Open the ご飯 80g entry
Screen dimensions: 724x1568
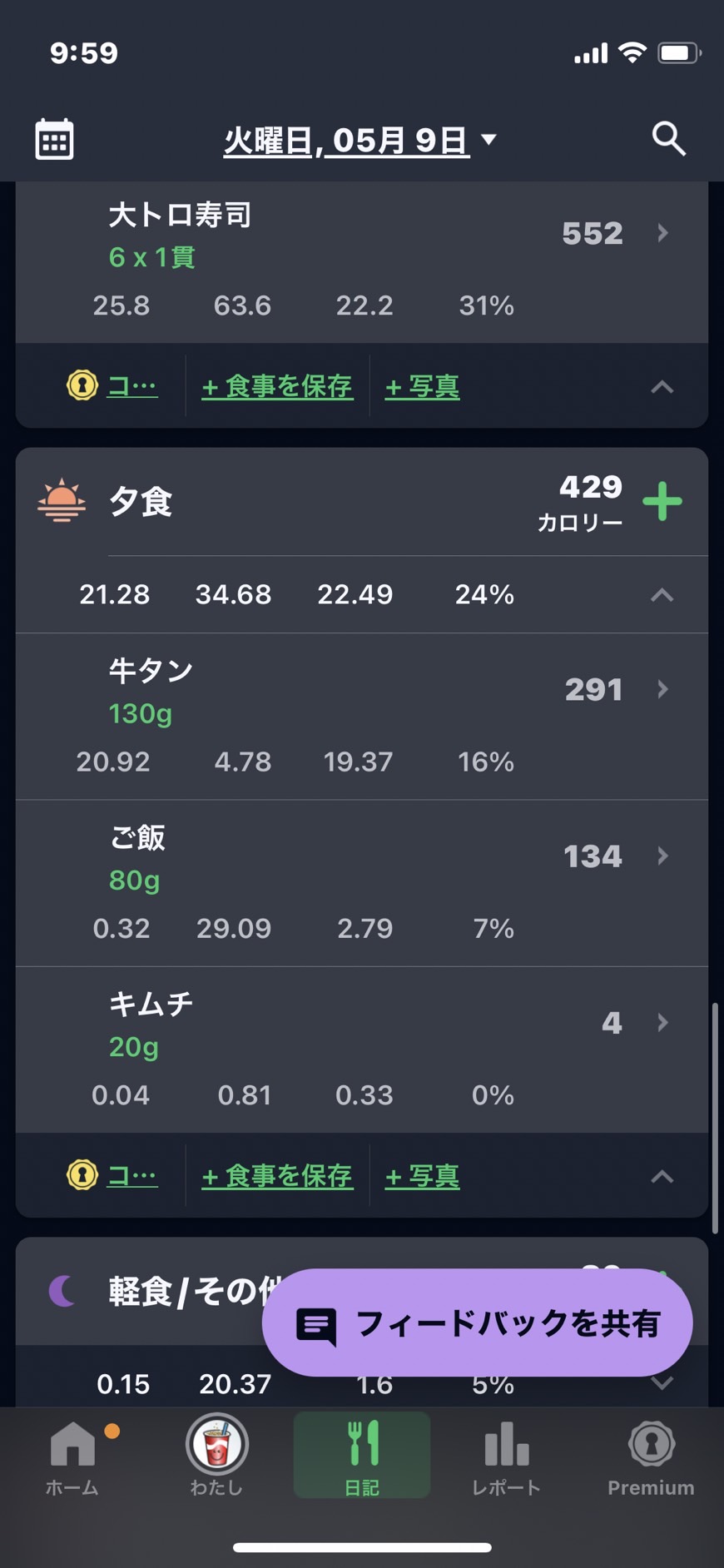[x=362, y=883]
